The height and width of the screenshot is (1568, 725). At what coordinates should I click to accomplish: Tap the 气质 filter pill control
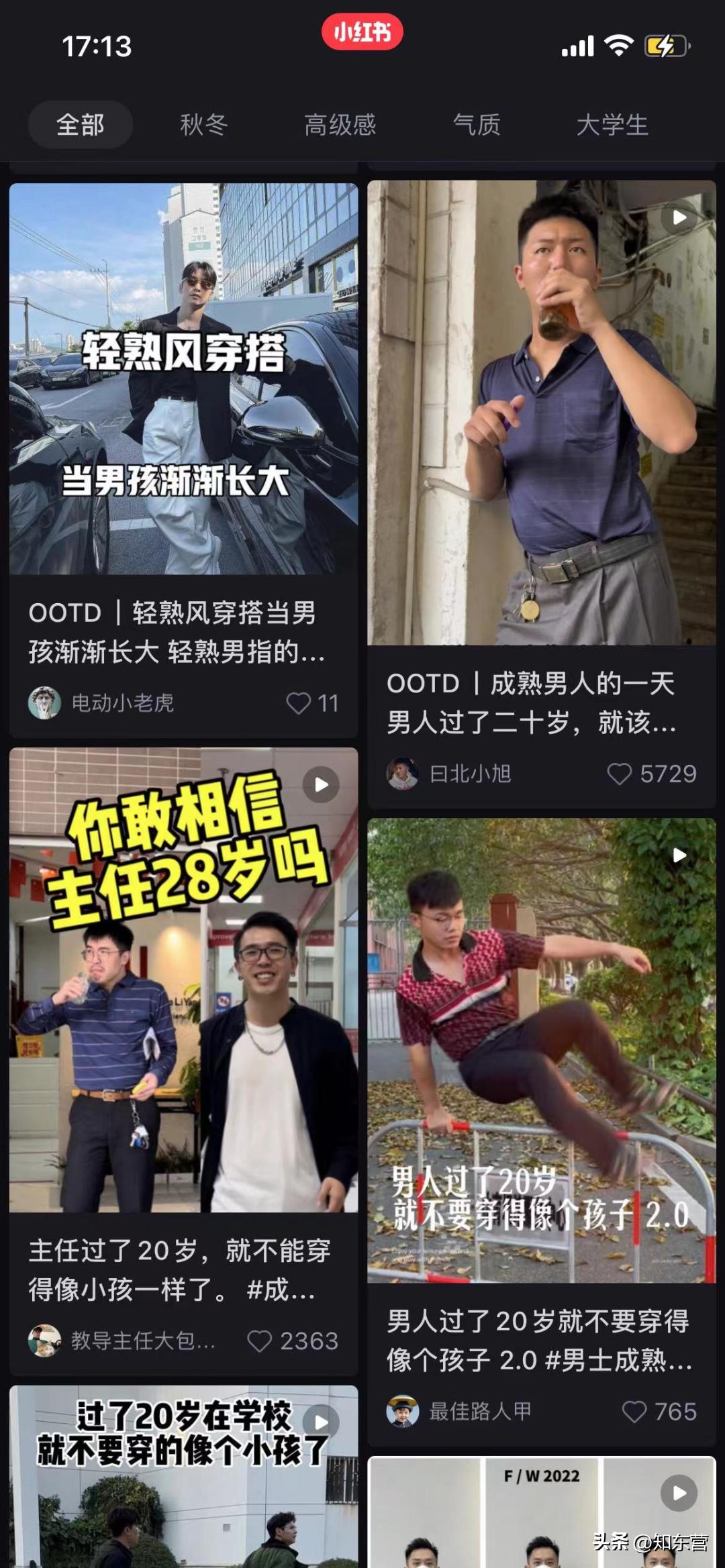point(477,125)
